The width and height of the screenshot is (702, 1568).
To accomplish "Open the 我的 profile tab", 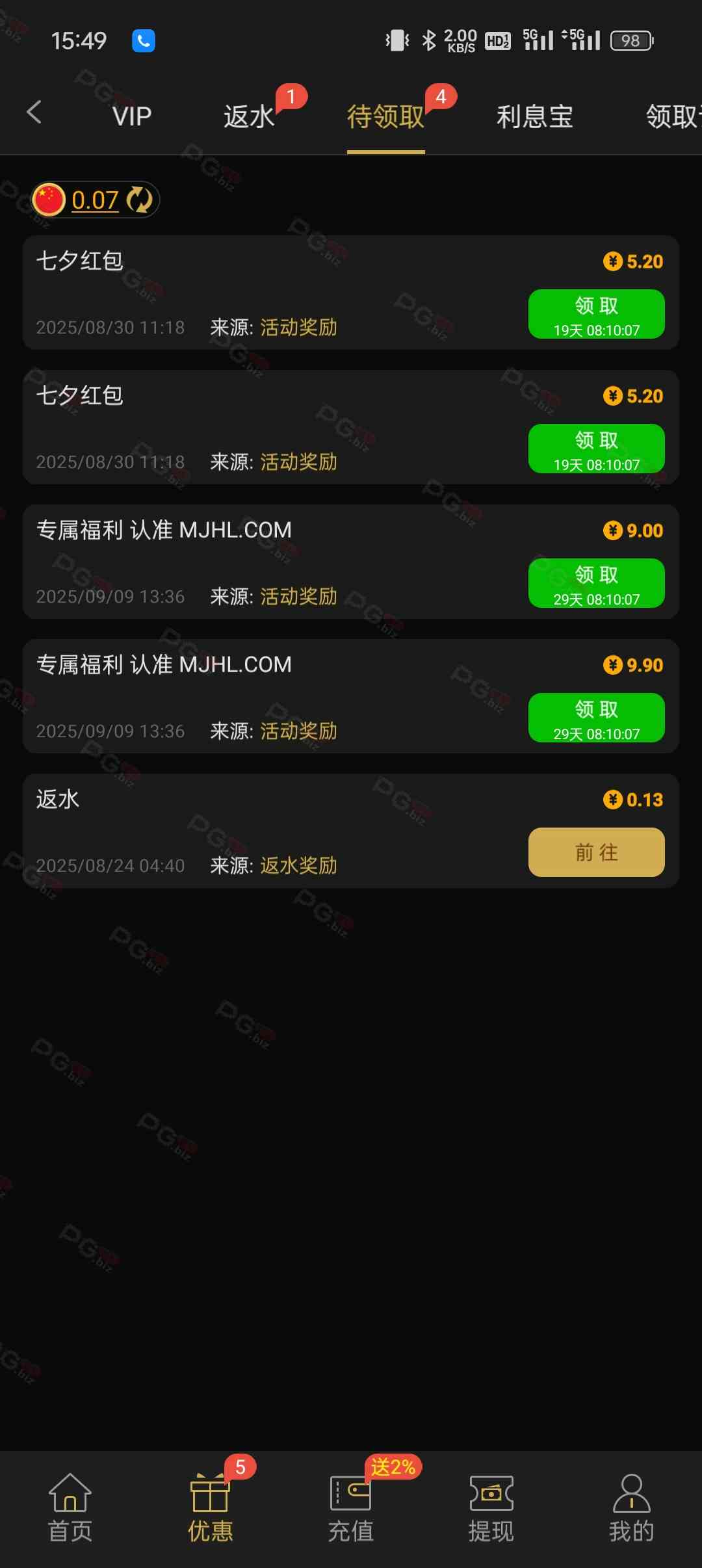I will (x=631, y=1508).
